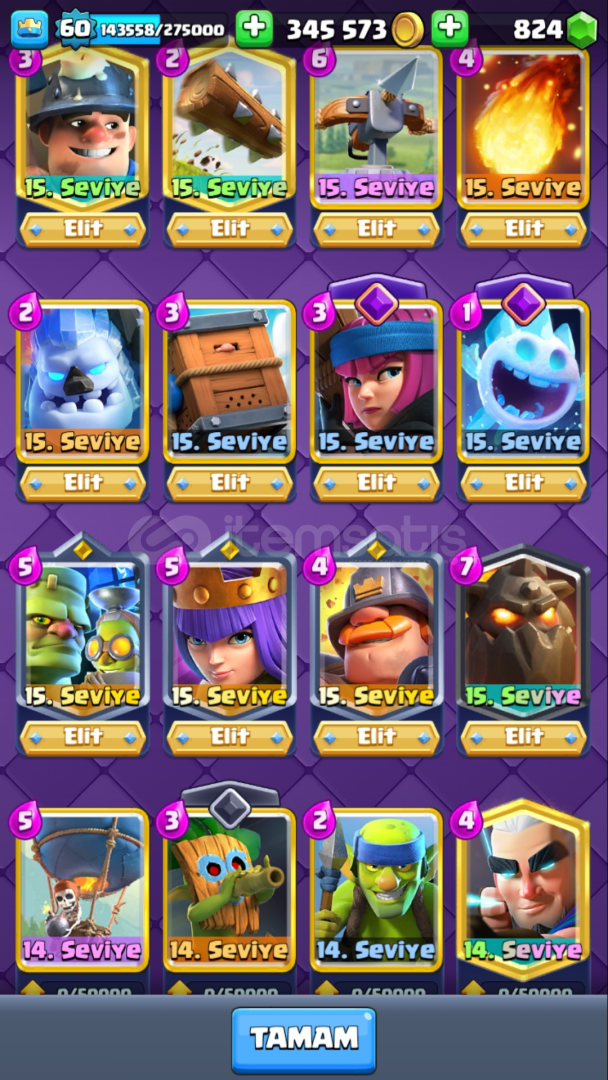Tap the Elit button under the Mighty Miner

point(377,738)
